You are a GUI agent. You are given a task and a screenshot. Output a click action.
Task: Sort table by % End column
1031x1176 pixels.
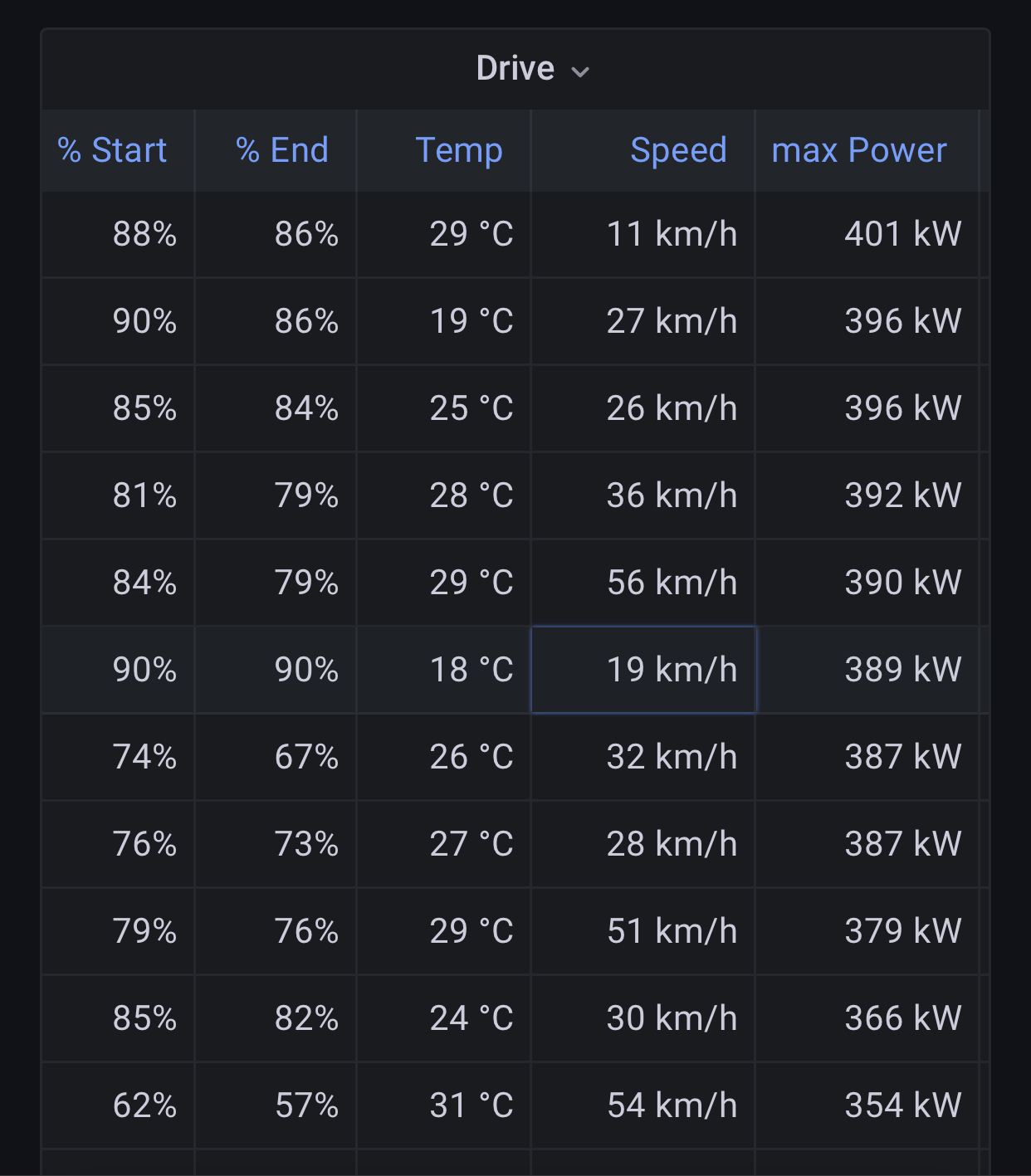[282, 150]
